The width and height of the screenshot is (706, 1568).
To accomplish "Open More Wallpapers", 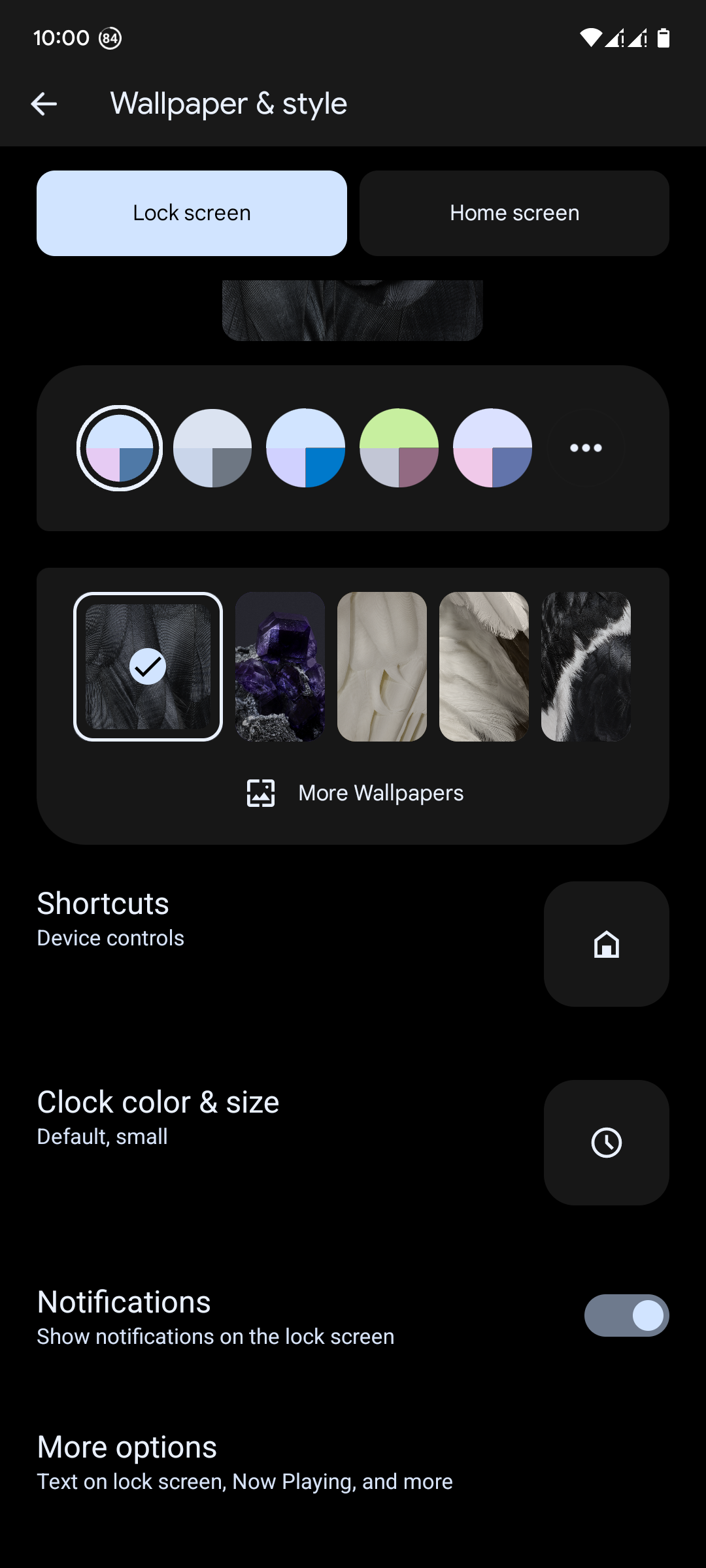I will point(354,793).
